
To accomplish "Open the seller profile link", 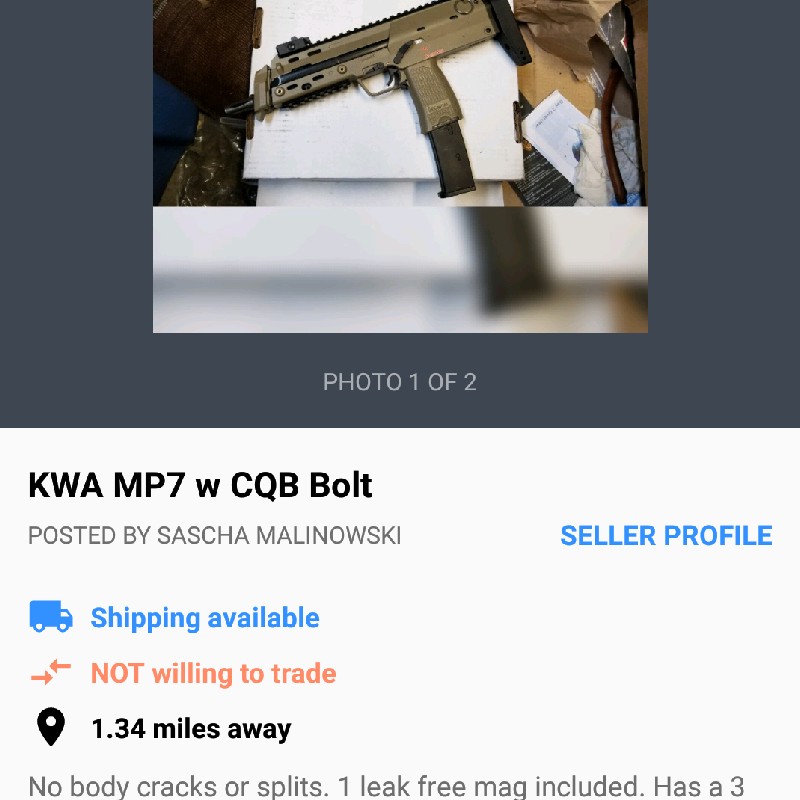I will [x=666, y=535].
